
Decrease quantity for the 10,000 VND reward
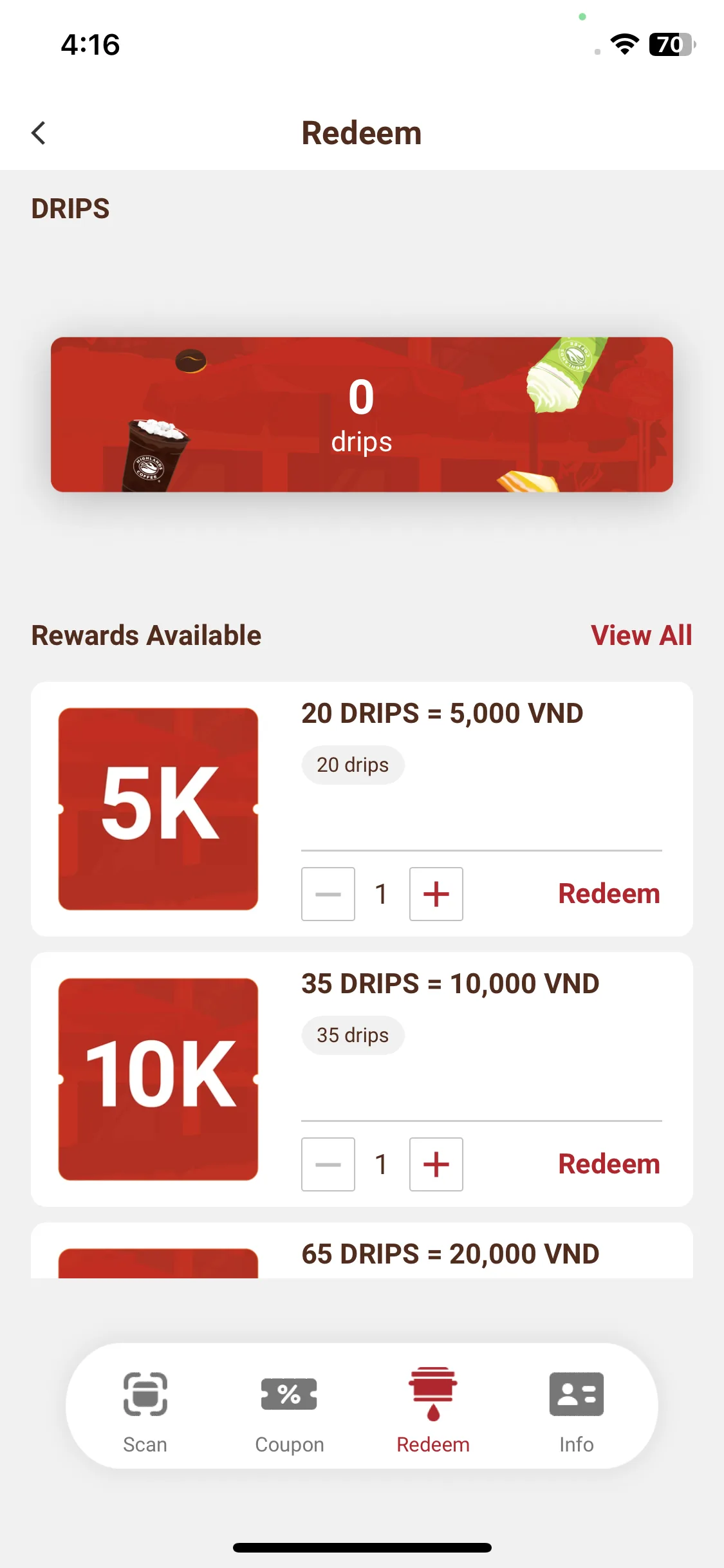point(328,1164)
